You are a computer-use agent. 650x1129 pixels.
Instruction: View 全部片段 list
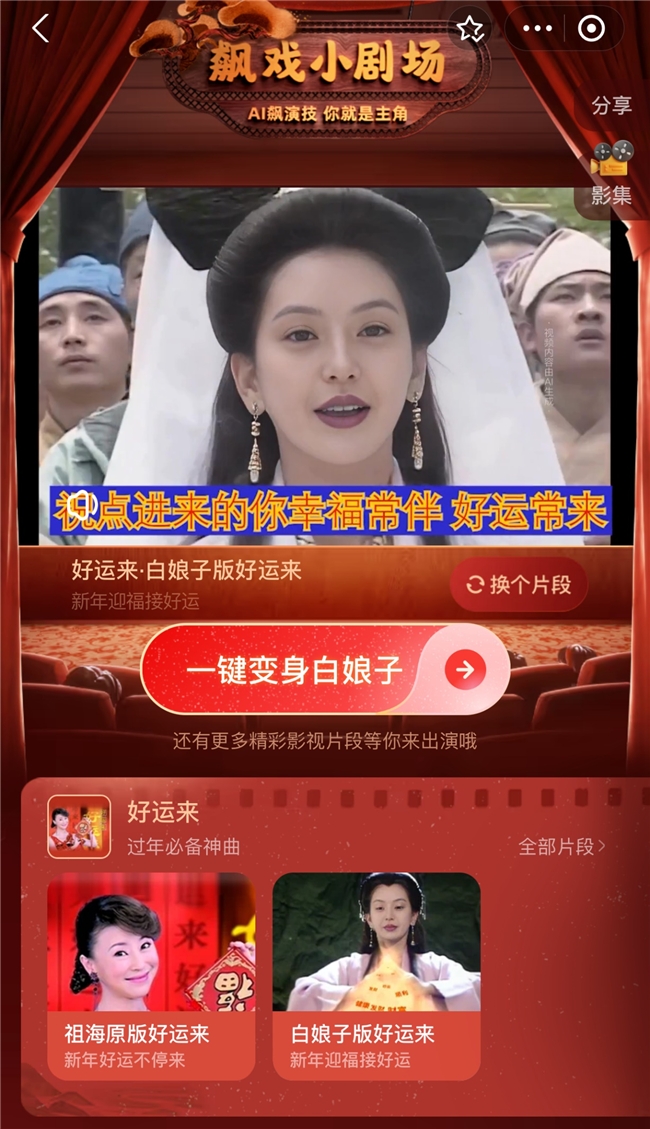(x=562, y=846)
